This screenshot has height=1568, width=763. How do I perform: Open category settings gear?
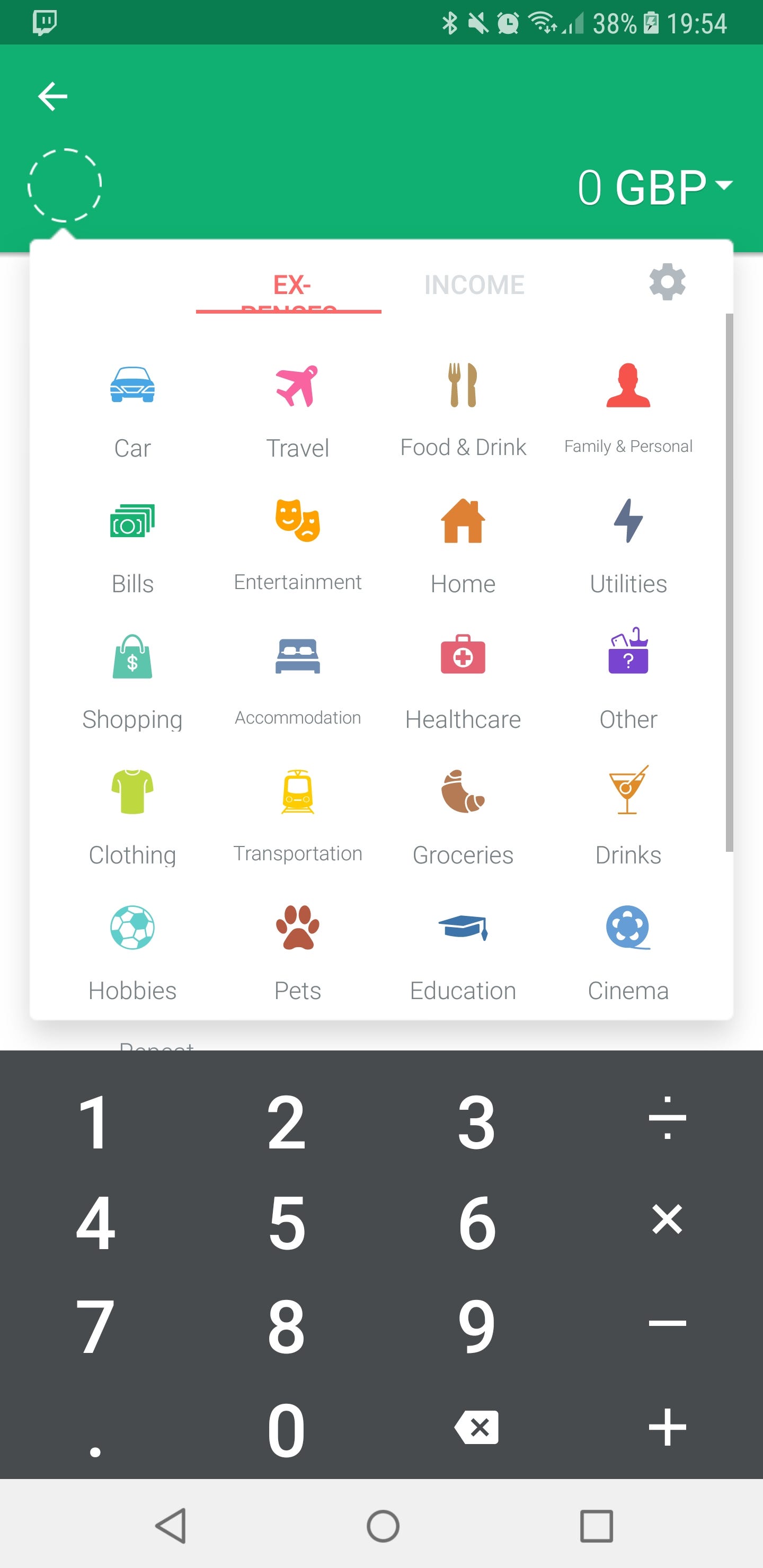[667, 282]
